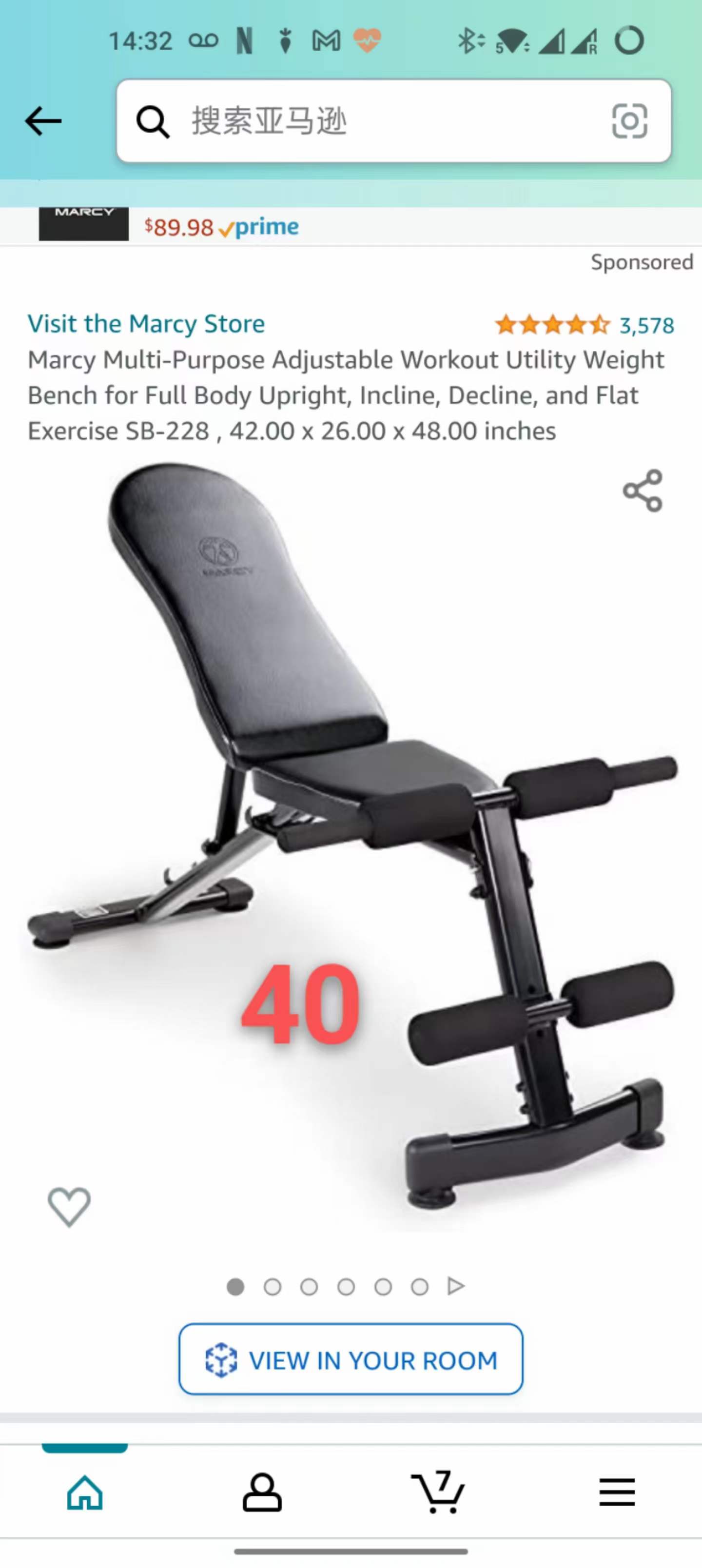Tap VIEW IN YOUR ROOM button

click(x=351, y=1359)
